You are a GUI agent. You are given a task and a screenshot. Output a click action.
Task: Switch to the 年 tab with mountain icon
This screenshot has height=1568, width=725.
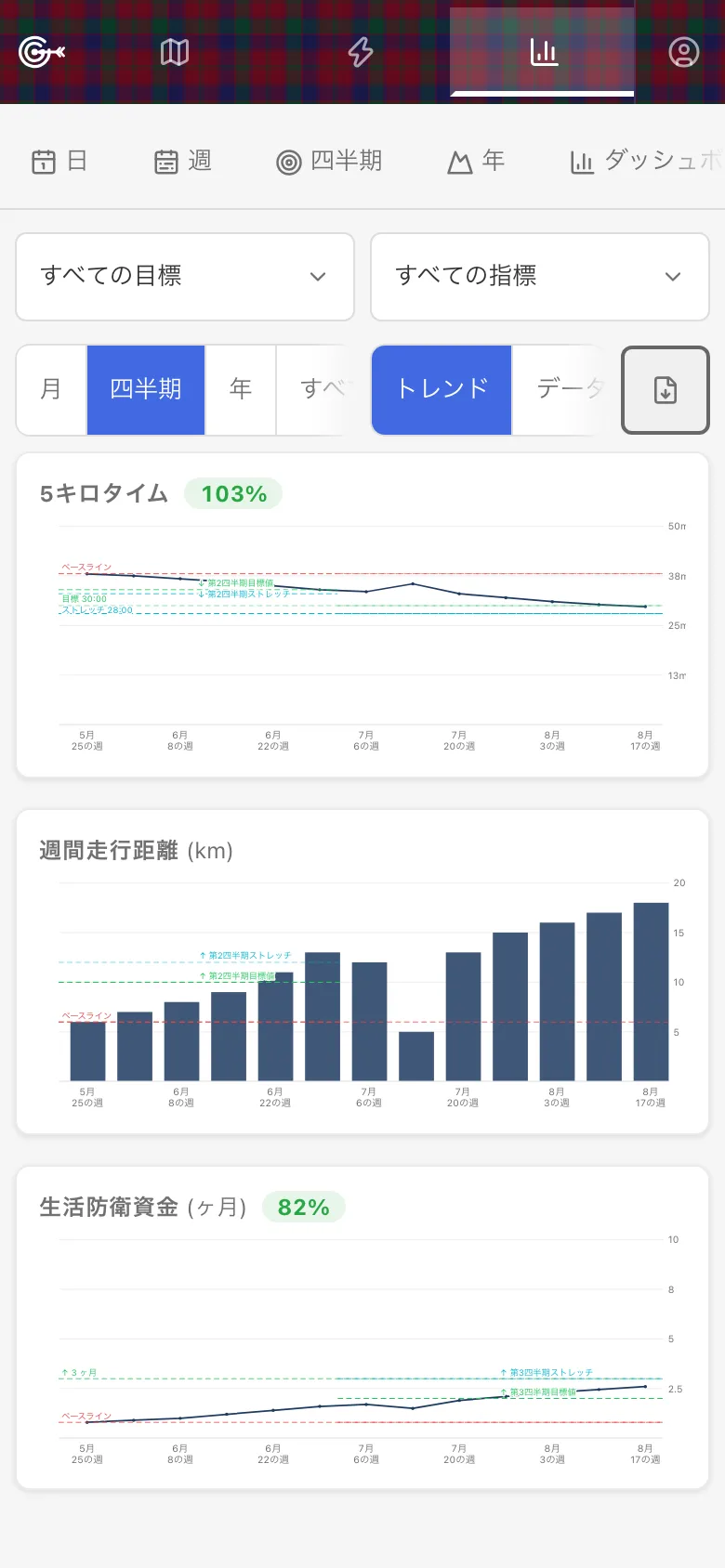coord(476,161)
